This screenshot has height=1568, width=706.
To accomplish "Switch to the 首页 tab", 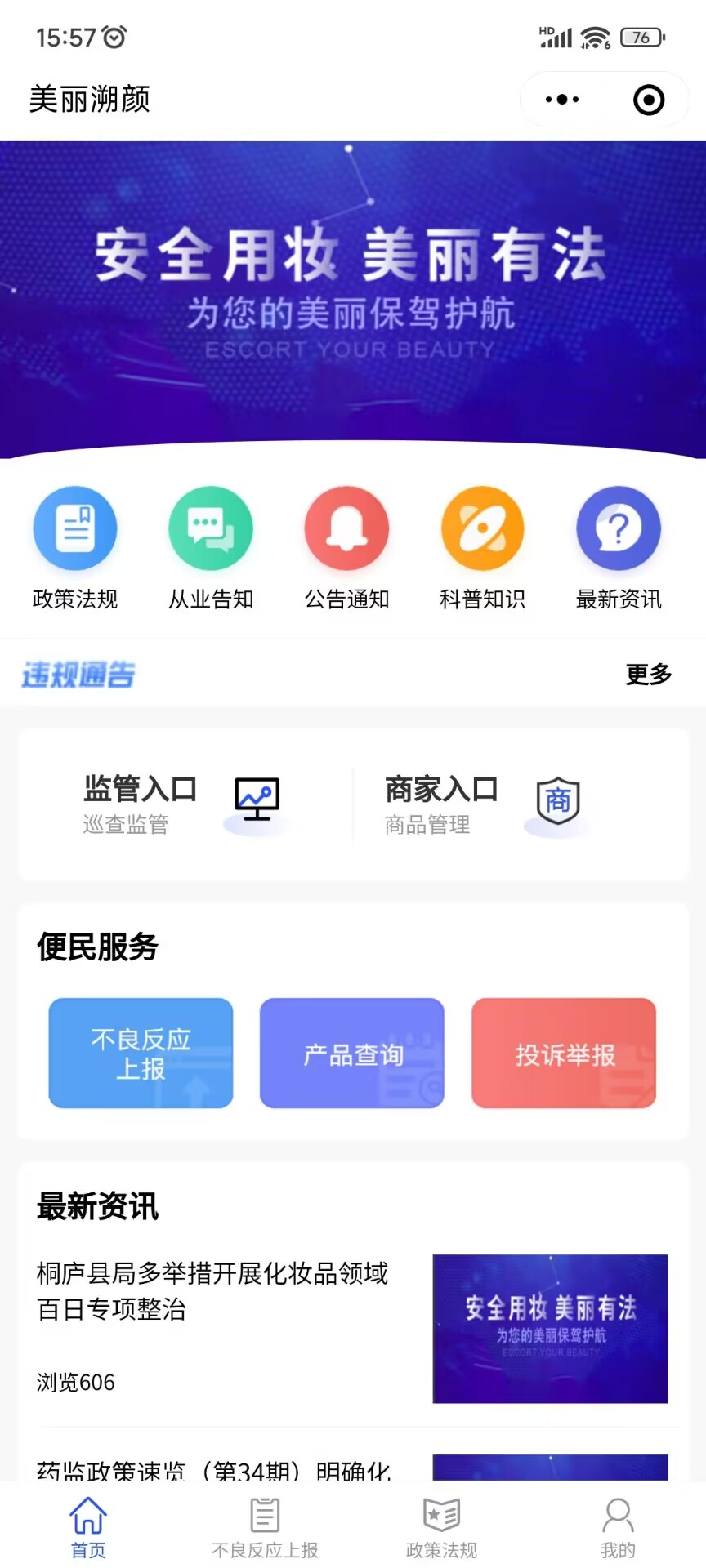I will point(88,1527).
